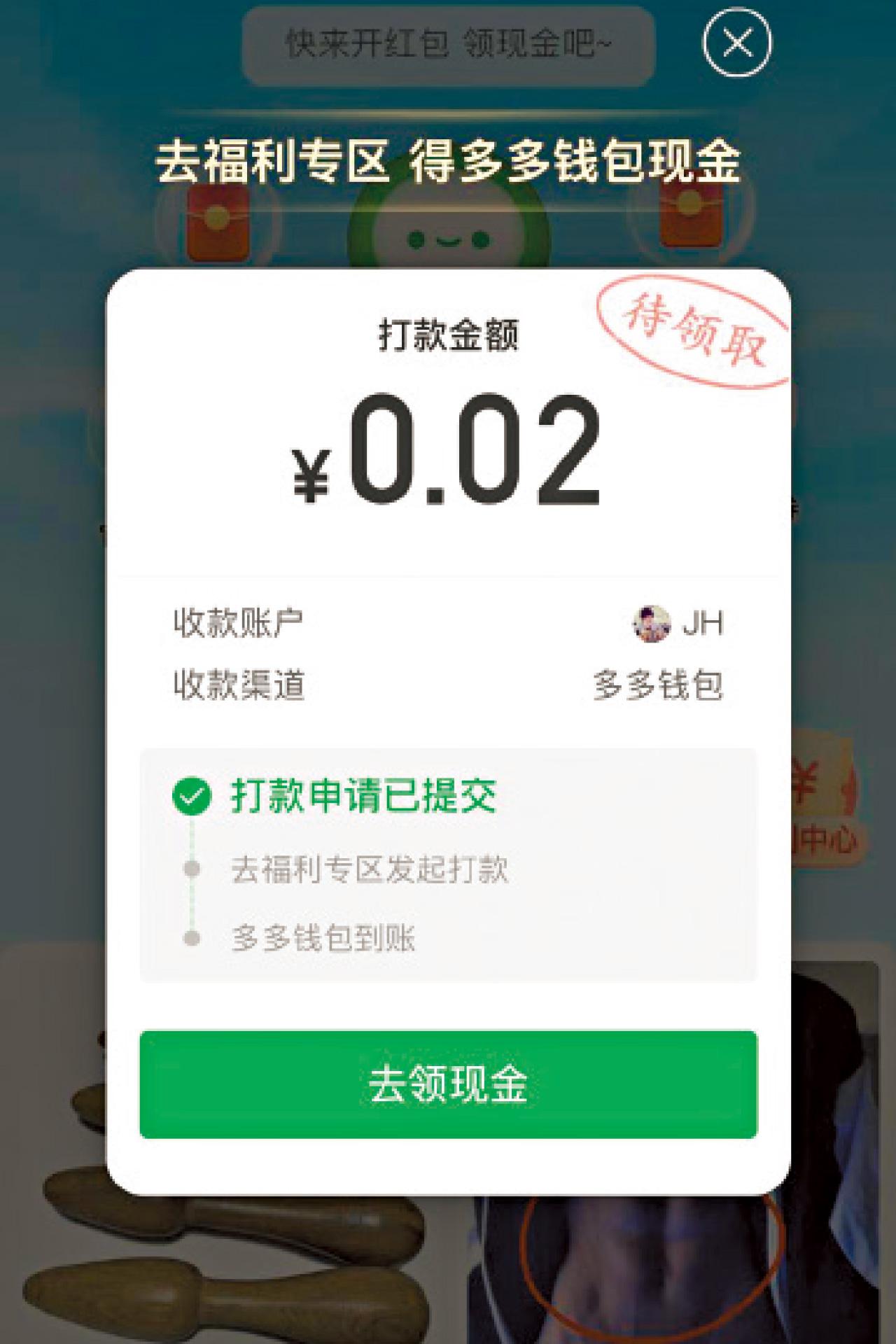Image resolution: width=896 pixels, height=1344 pixels.
Task: Close the cash reward popup
Action: click(736, 43)
